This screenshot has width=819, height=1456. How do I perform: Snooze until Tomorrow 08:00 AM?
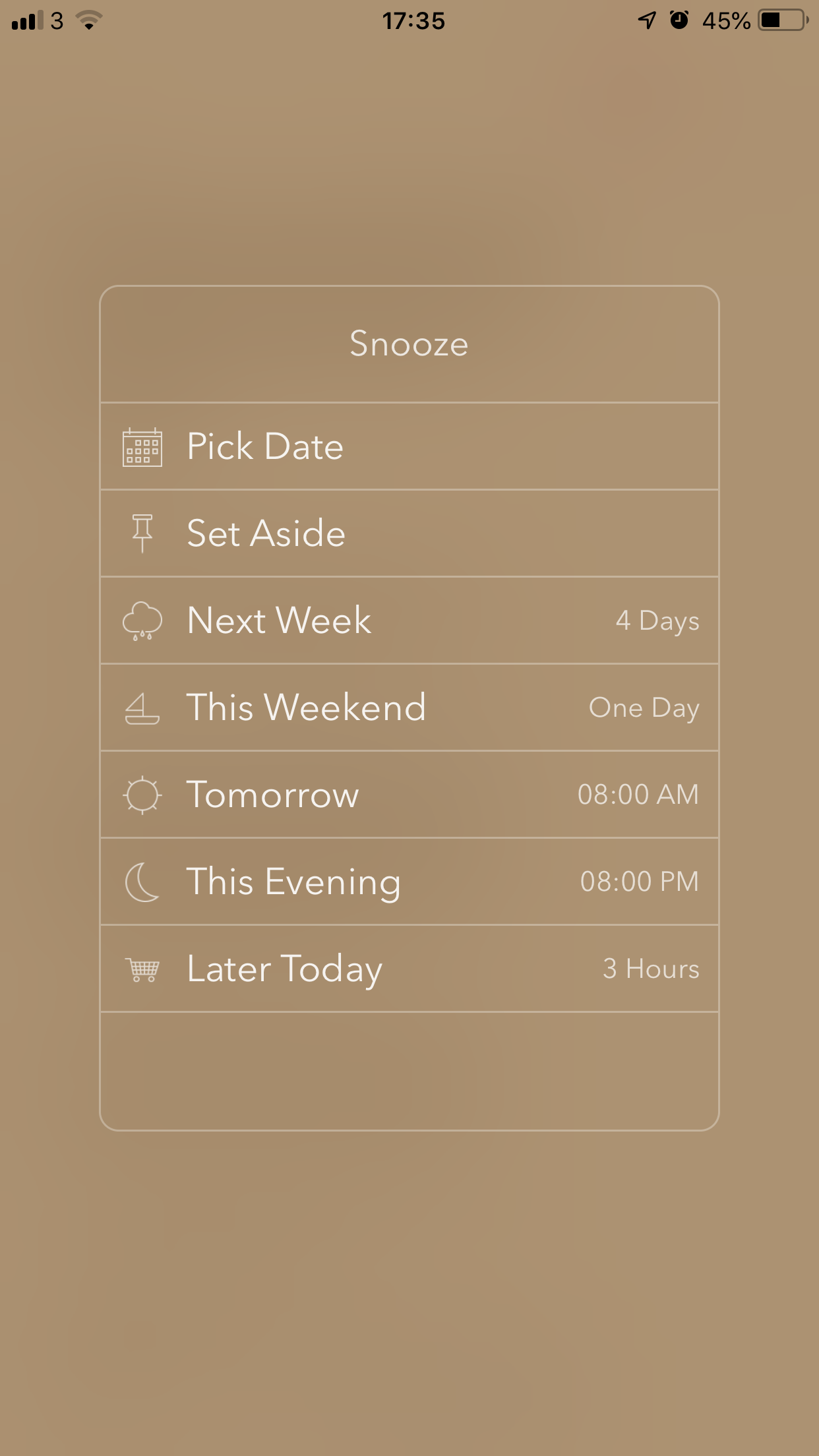pos(409,795)
